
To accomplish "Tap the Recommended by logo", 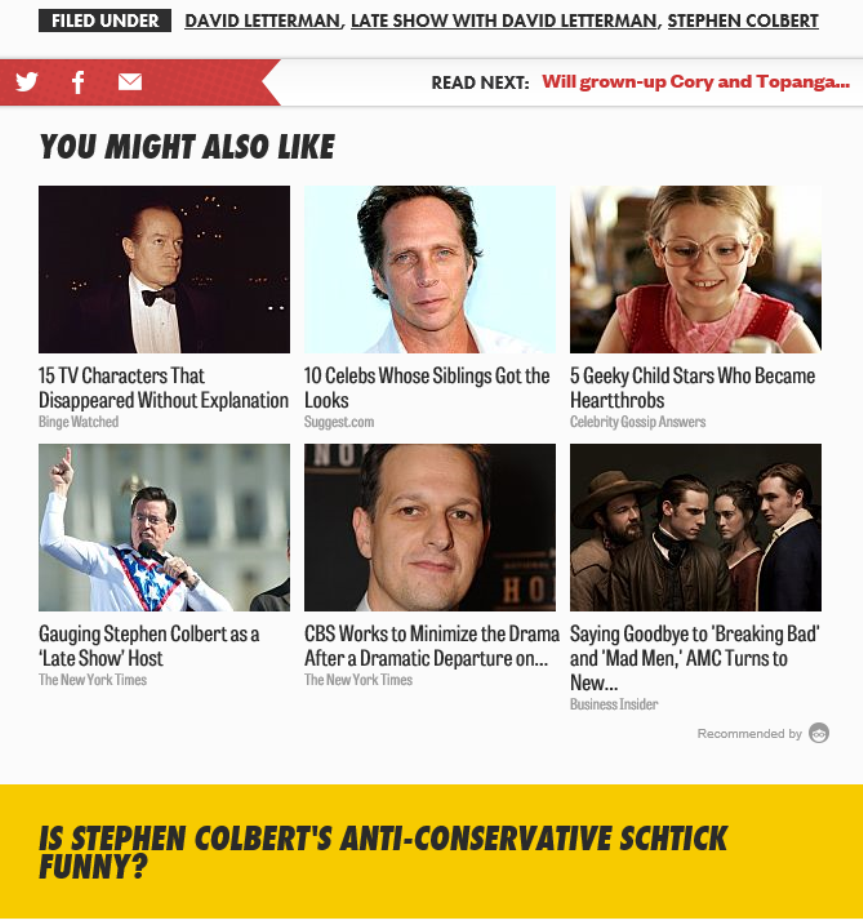I will coord(819,733).
